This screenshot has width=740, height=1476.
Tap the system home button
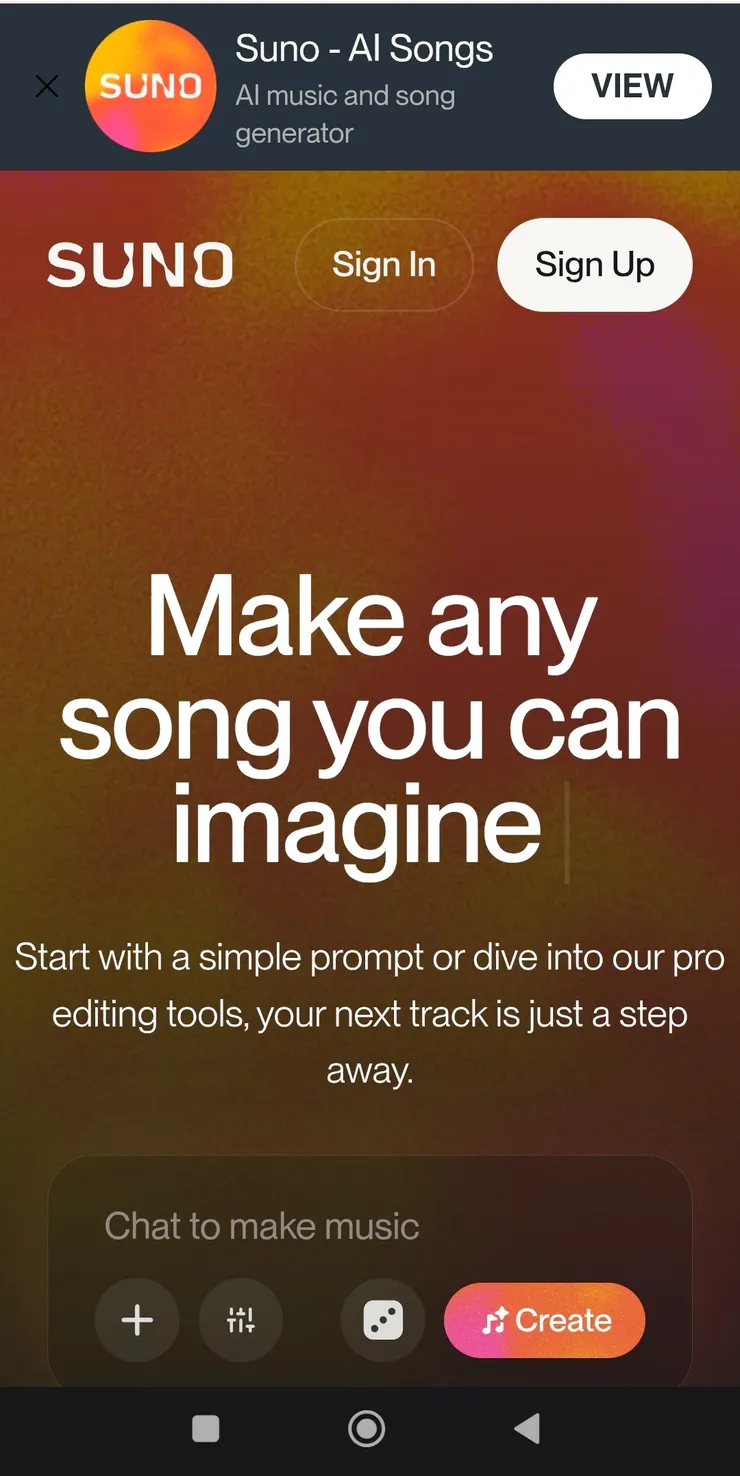click(366, 1428)
